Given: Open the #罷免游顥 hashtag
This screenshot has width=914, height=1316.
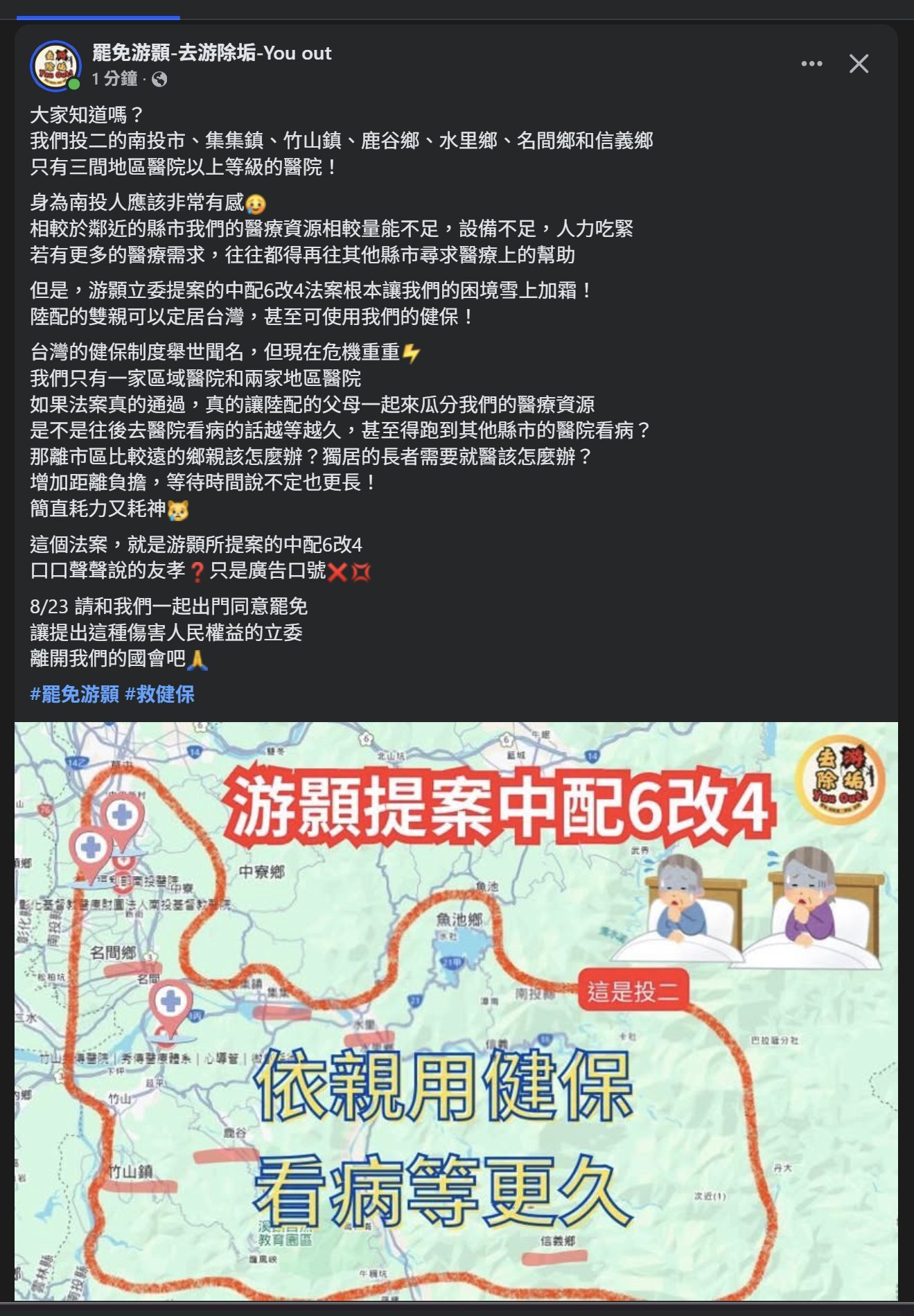Looking at the screenshot, I should coord(75,694).
